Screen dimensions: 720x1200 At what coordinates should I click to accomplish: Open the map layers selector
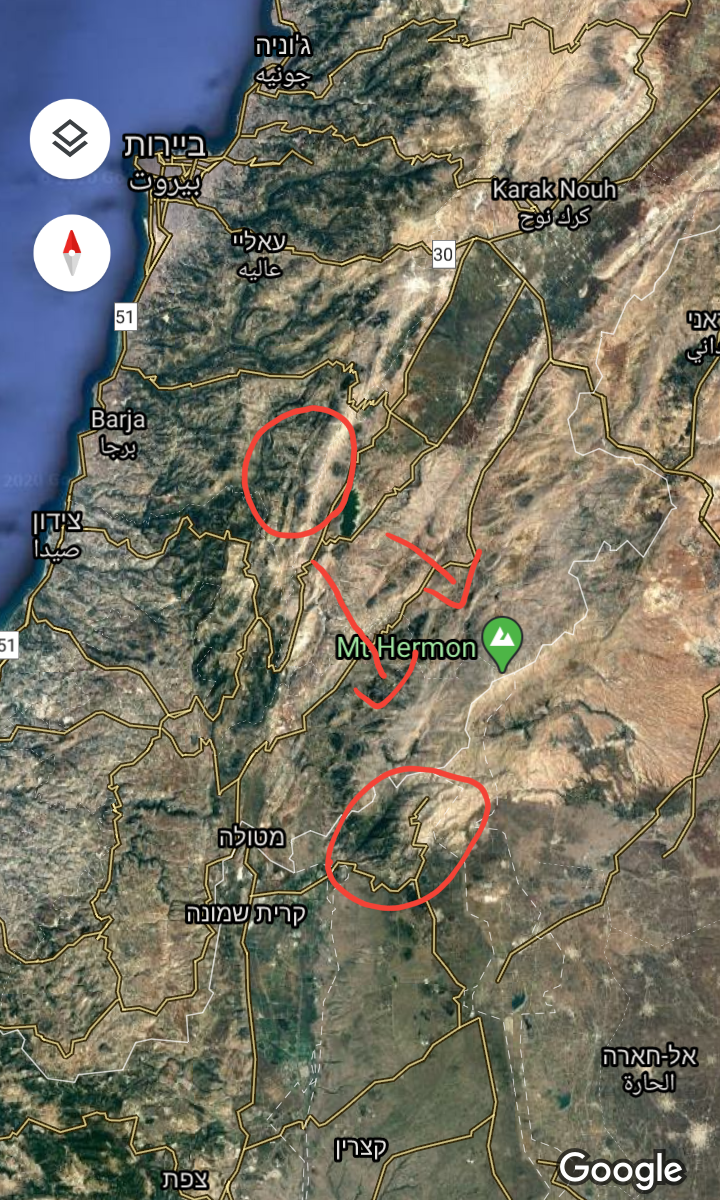point(70,138)
